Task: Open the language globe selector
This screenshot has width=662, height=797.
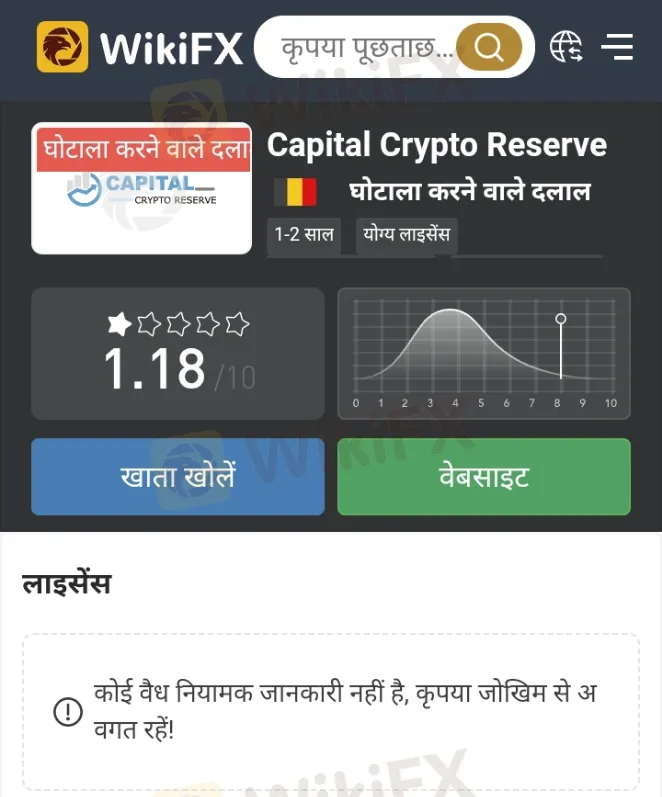Action: [566, 47]
